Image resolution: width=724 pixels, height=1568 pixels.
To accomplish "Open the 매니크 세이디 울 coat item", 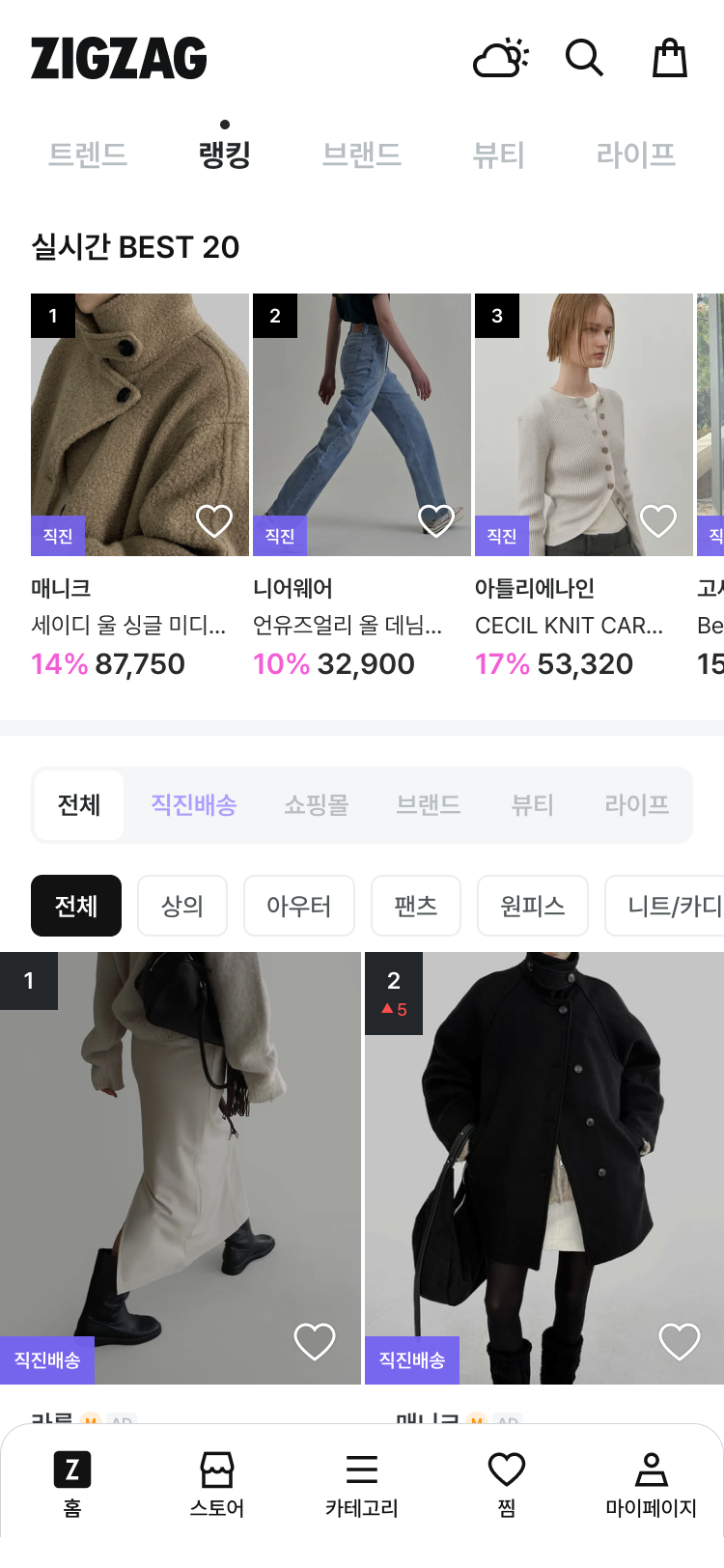I will pyautogui.click(x=139, y=425).
